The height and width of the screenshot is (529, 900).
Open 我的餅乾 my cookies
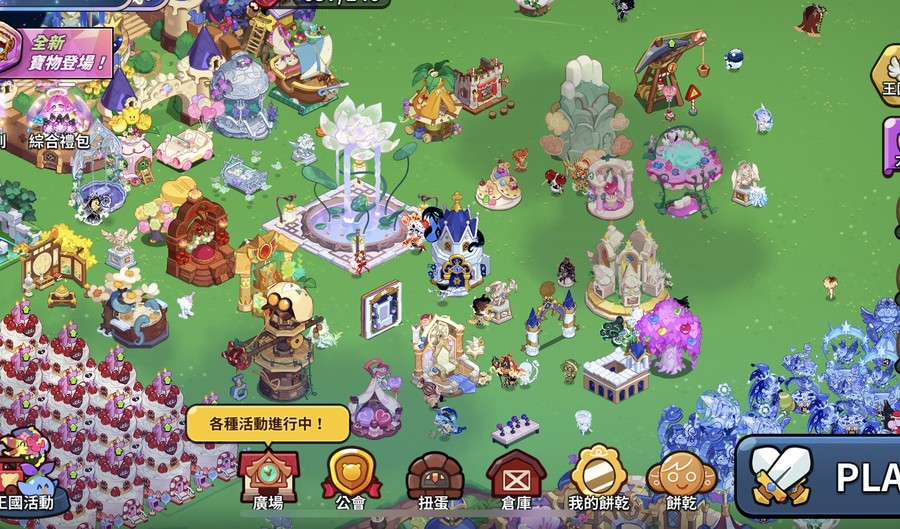pyautogui.click(x=598, y=476)
